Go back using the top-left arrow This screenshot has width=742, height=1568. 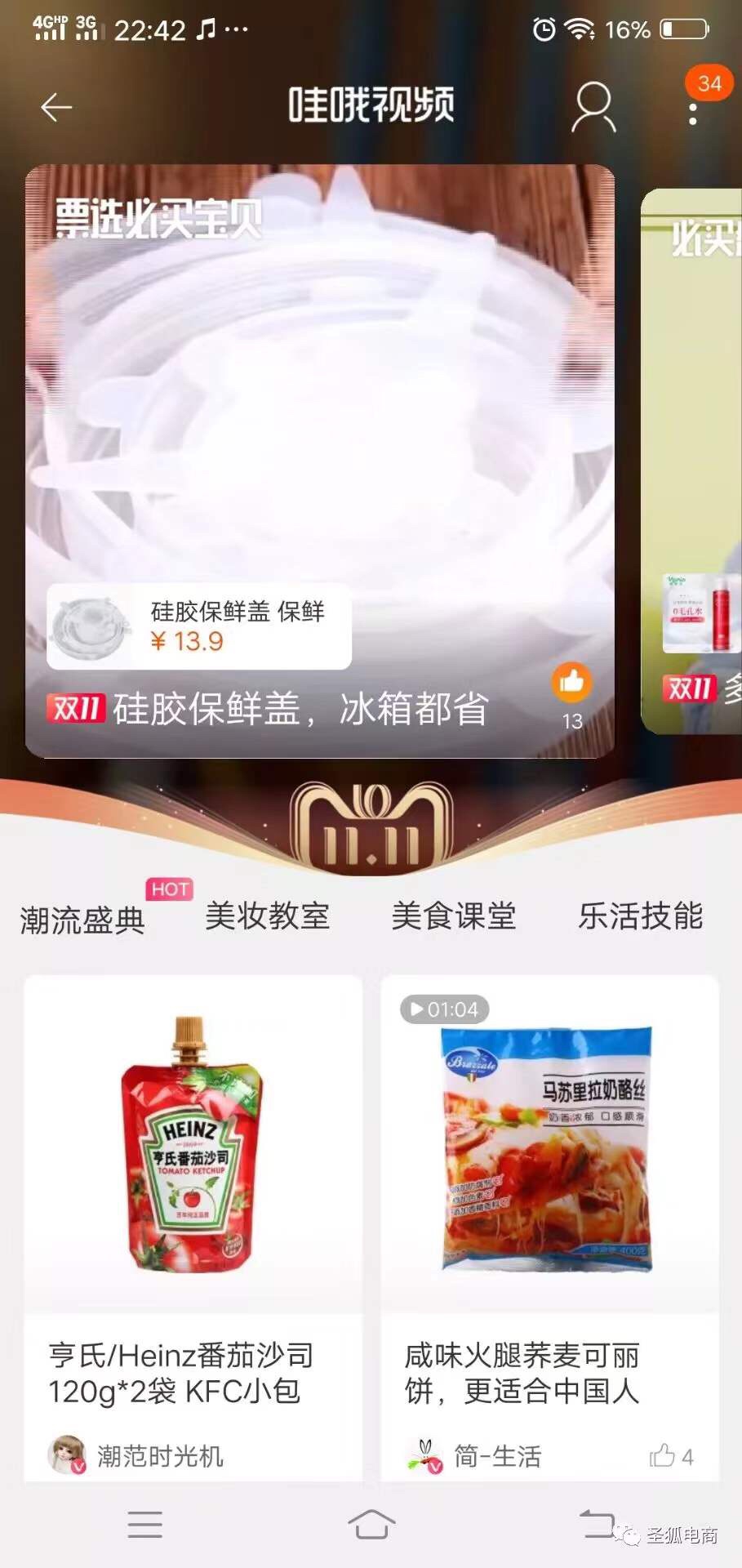56,107
